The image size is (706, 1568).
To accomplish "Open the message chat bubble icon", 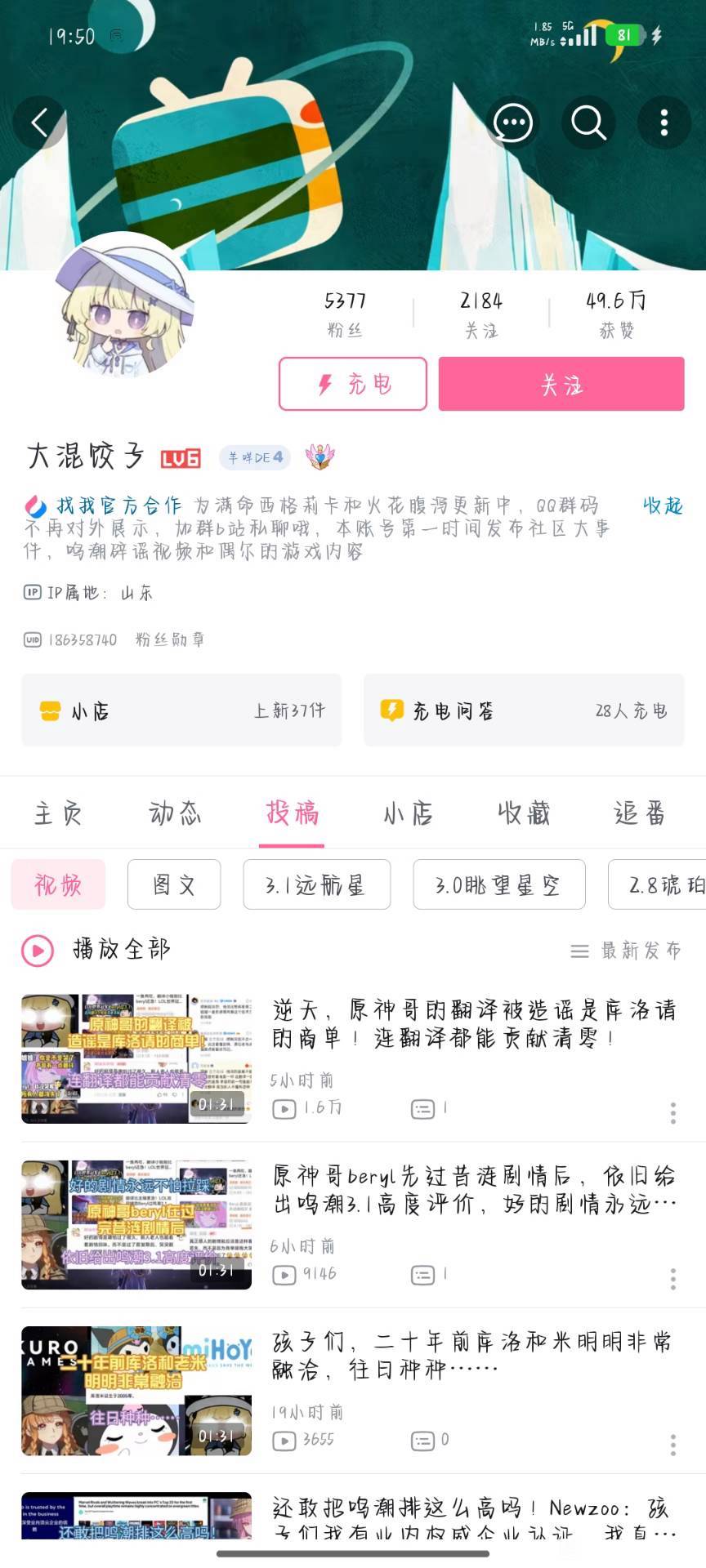I will point(513,123).
